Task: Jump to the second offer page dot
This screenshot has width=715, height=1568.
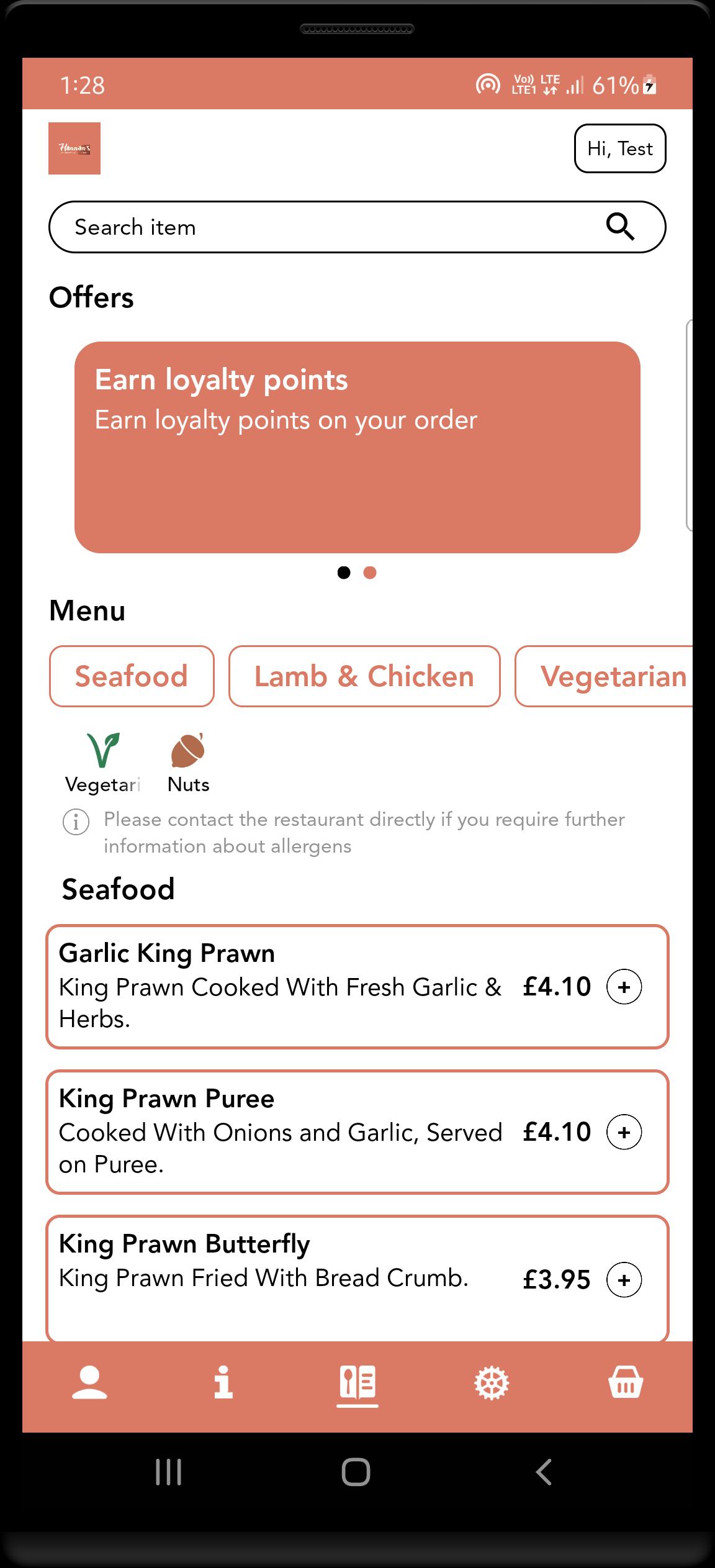Action: point(370,573)
